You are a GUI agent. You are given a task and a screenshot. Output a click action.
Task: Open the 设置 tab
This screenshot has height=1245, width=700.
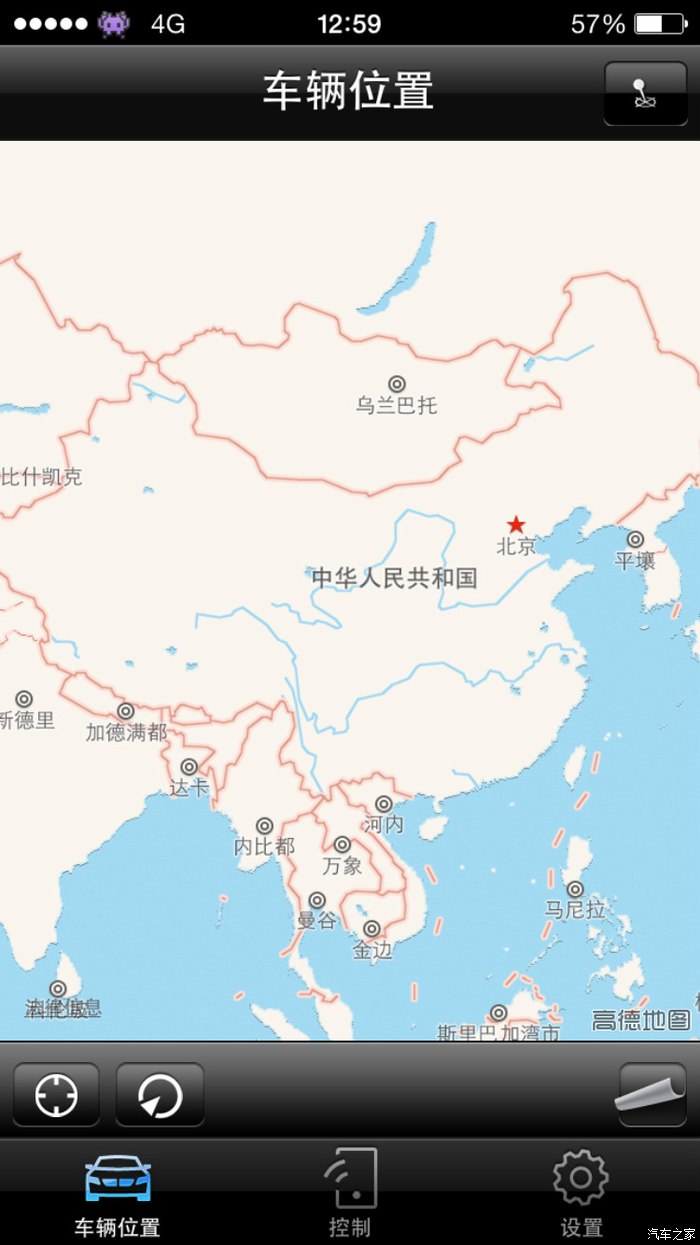pos(581,1193)
